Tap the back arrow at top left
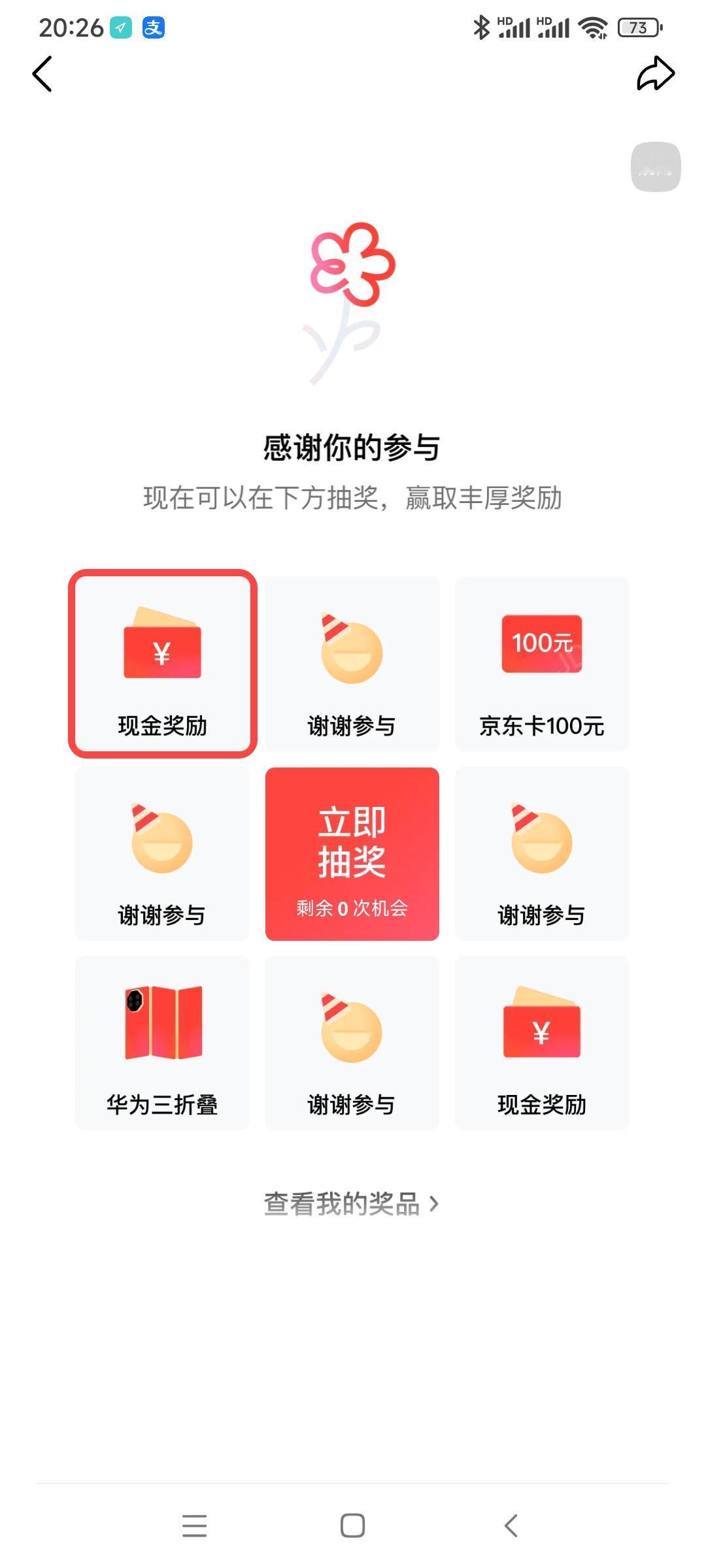The image size is (706, 1568). click(42, 74)
